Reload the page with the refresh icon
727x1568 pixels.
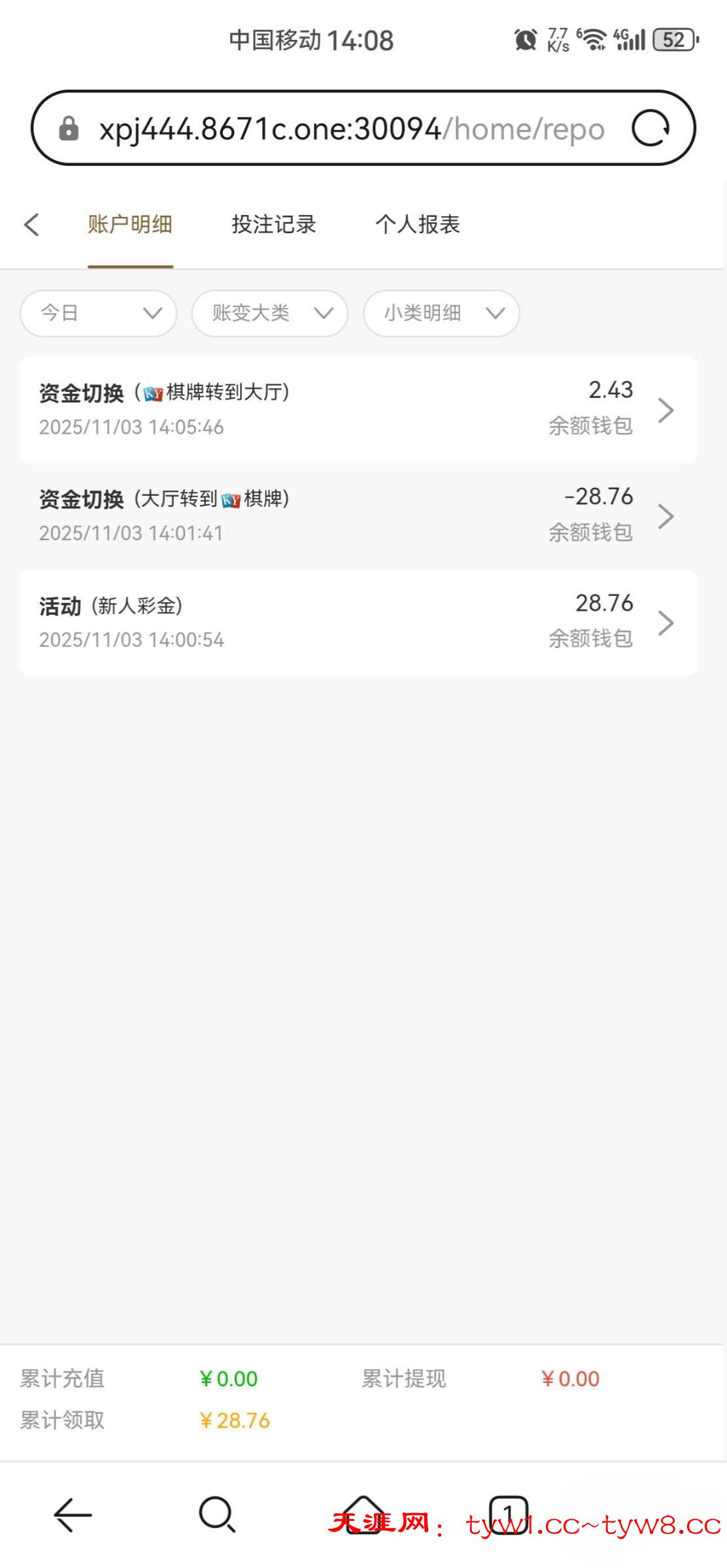pyautogui.click(x=651, y=129)
